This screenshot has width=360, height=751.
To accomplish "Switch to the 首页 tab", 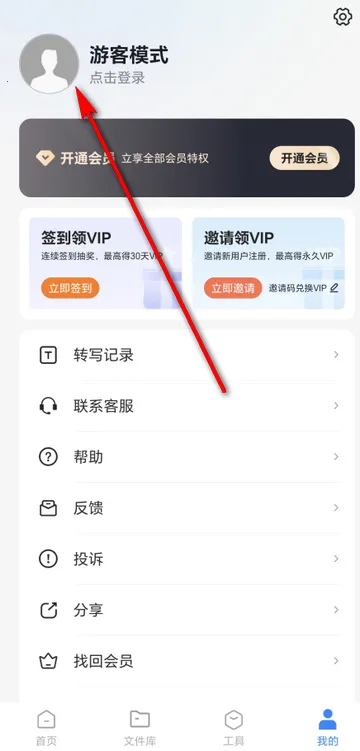I will tap(46, 728).
